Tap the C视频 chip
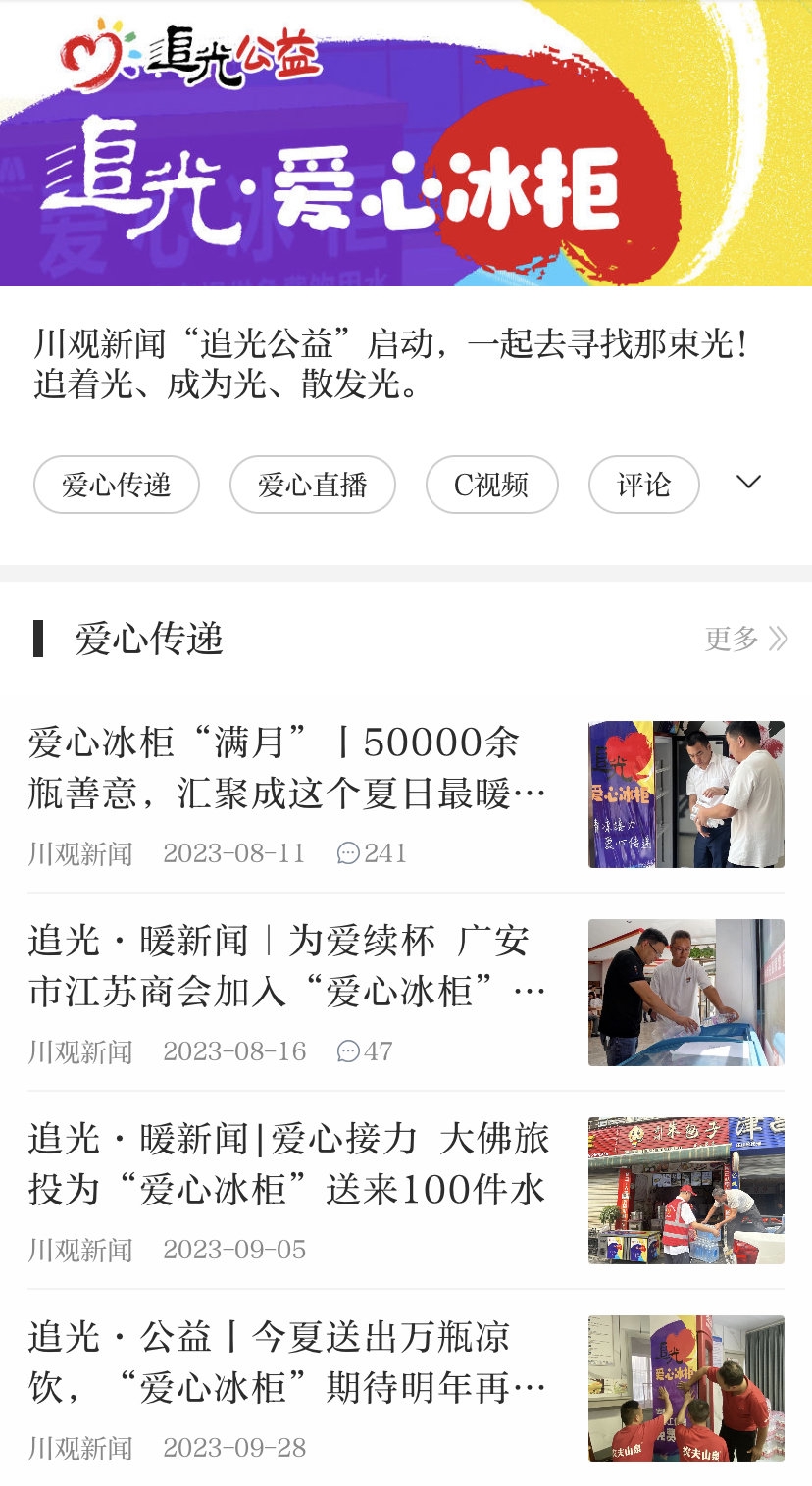The width and height of the screenshot is (812, 1486). [x=491, y=485]
